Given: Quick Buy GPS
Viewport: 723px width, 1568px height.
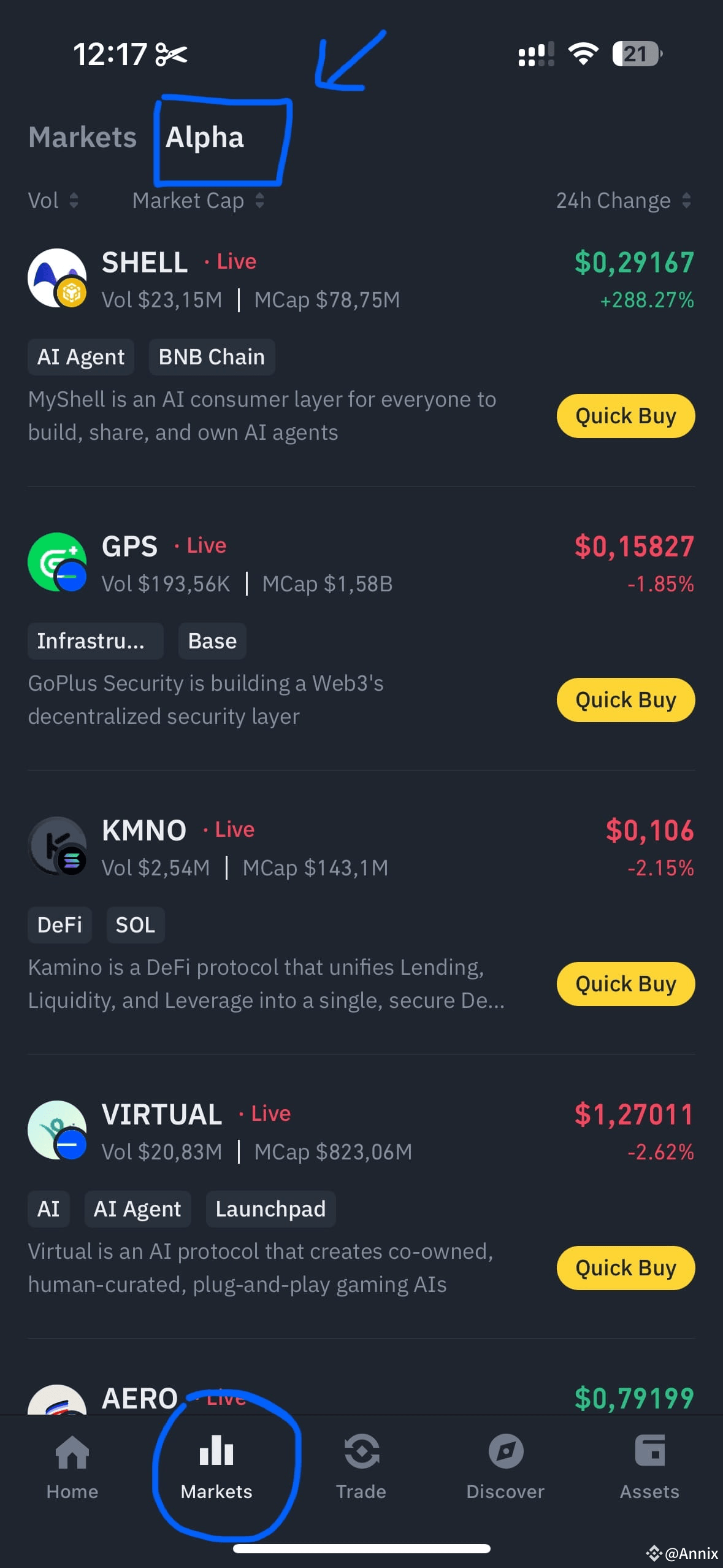Looking at the screenshot, I should coord(625,700).
